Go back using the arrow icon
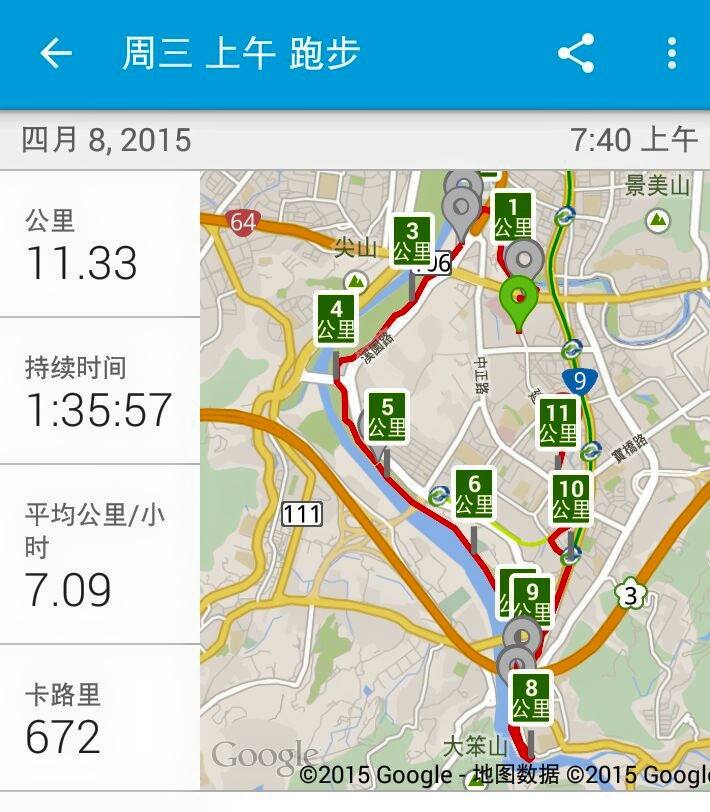 (56, 53)
